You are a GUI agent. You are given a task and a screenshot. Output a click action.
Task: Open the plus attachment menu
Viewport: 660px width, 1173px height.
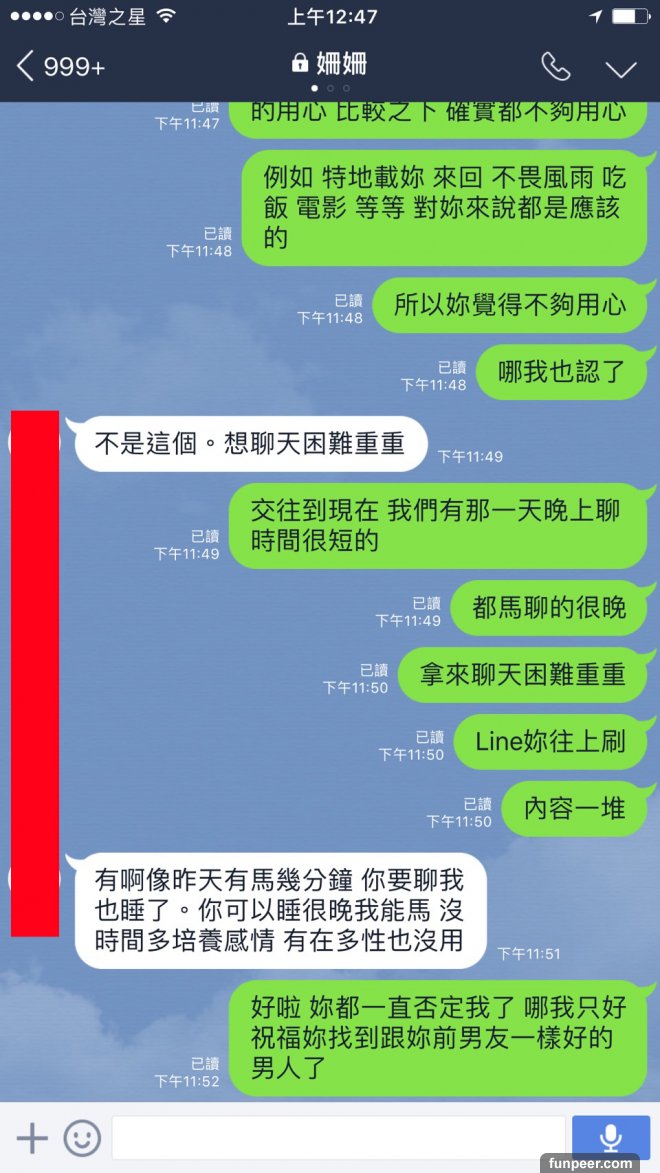[32, 1138]
